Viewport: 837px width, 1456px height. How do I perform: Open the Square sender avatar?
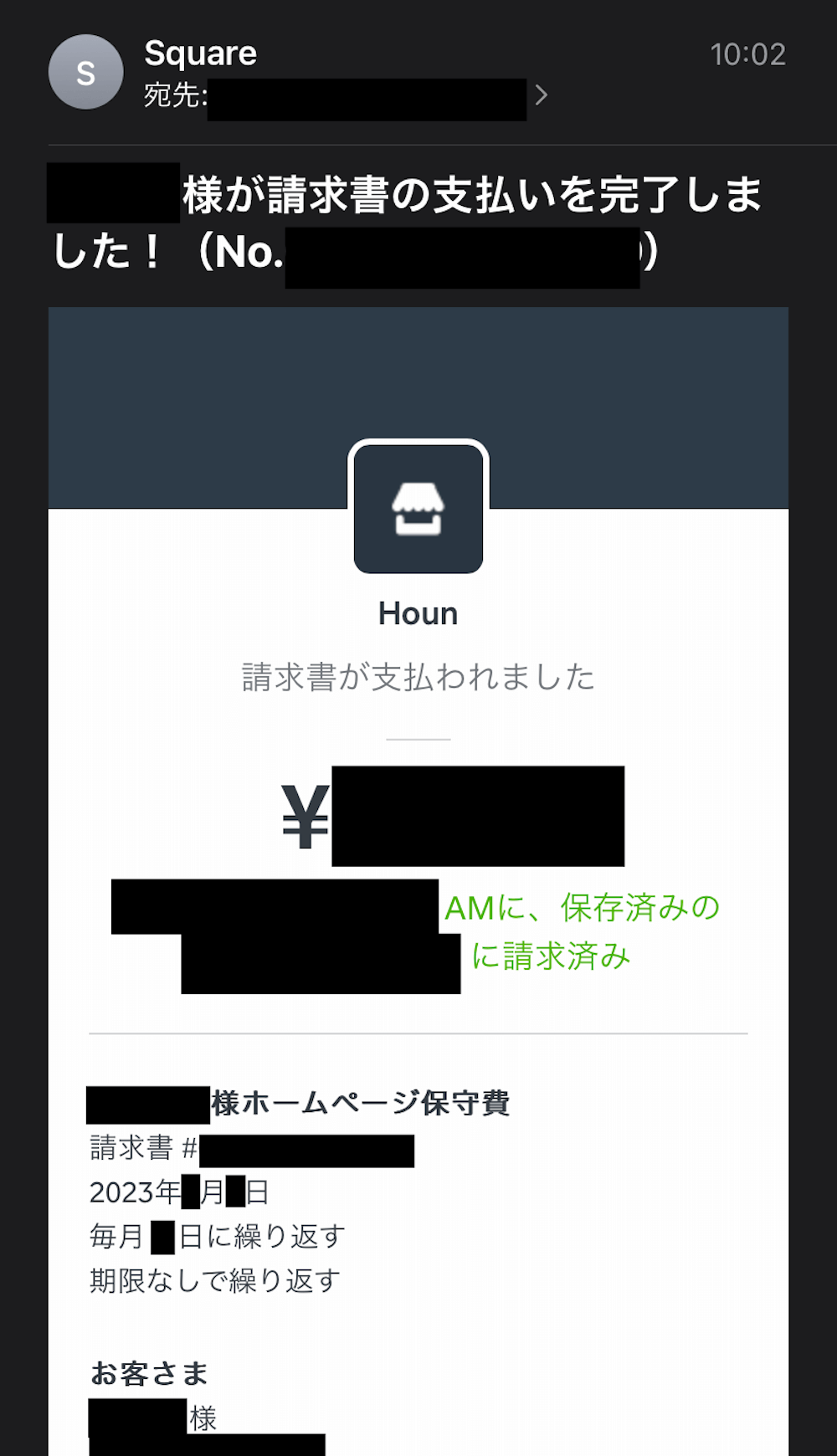point(85,72)
